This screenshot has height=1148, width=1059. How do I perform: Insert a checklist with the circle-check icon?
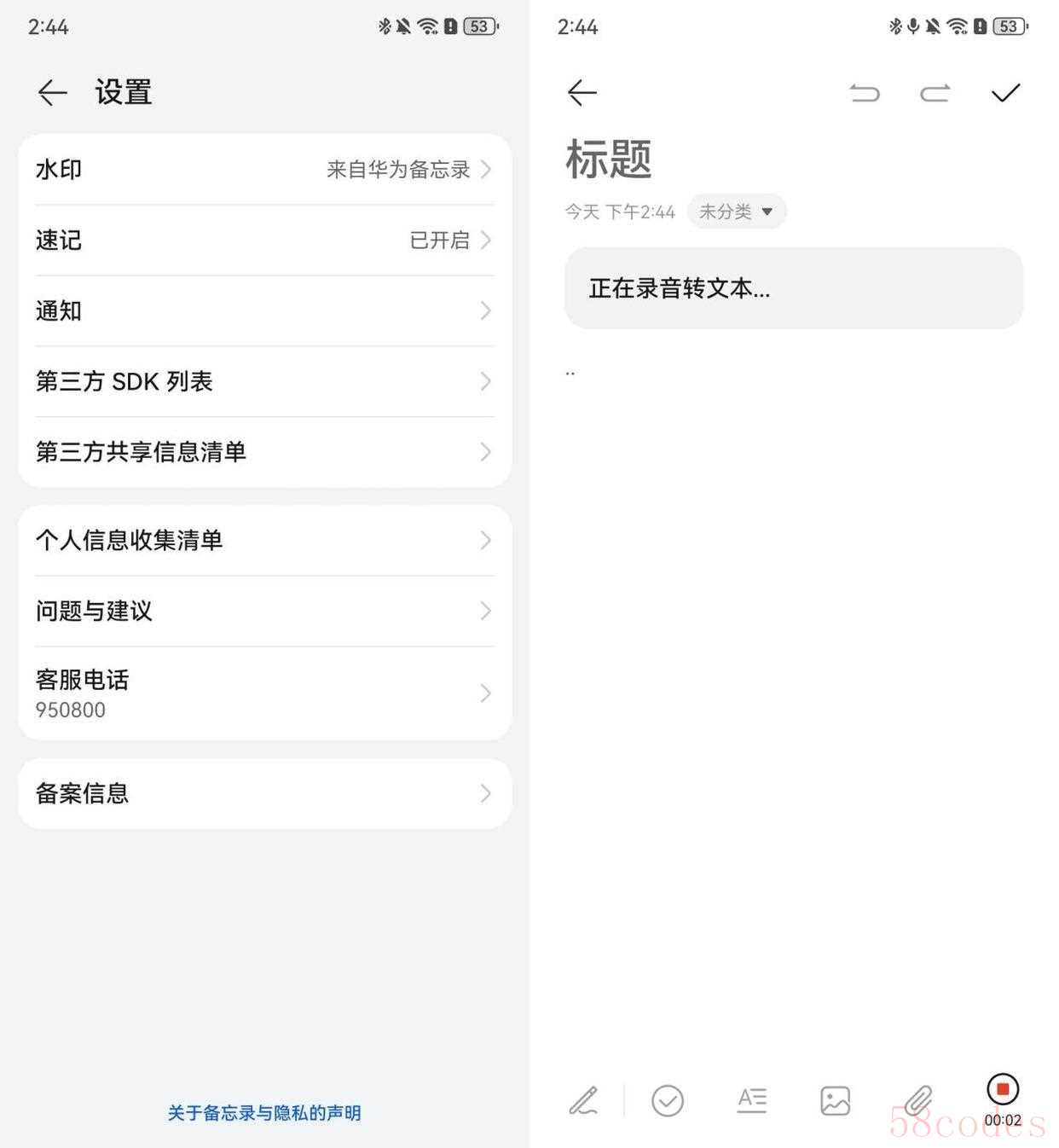pyautogui.click(x=668, y=1100)
